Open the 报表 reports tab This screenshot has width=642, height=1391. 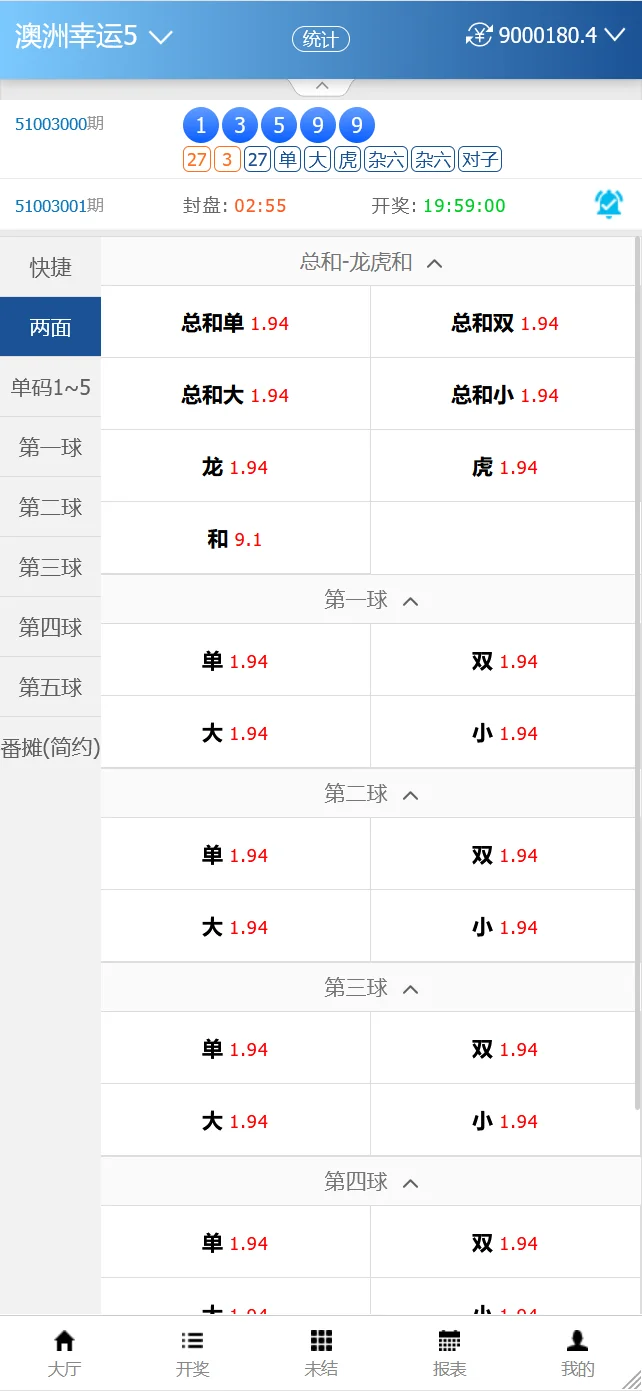[x=449, y=1353]
